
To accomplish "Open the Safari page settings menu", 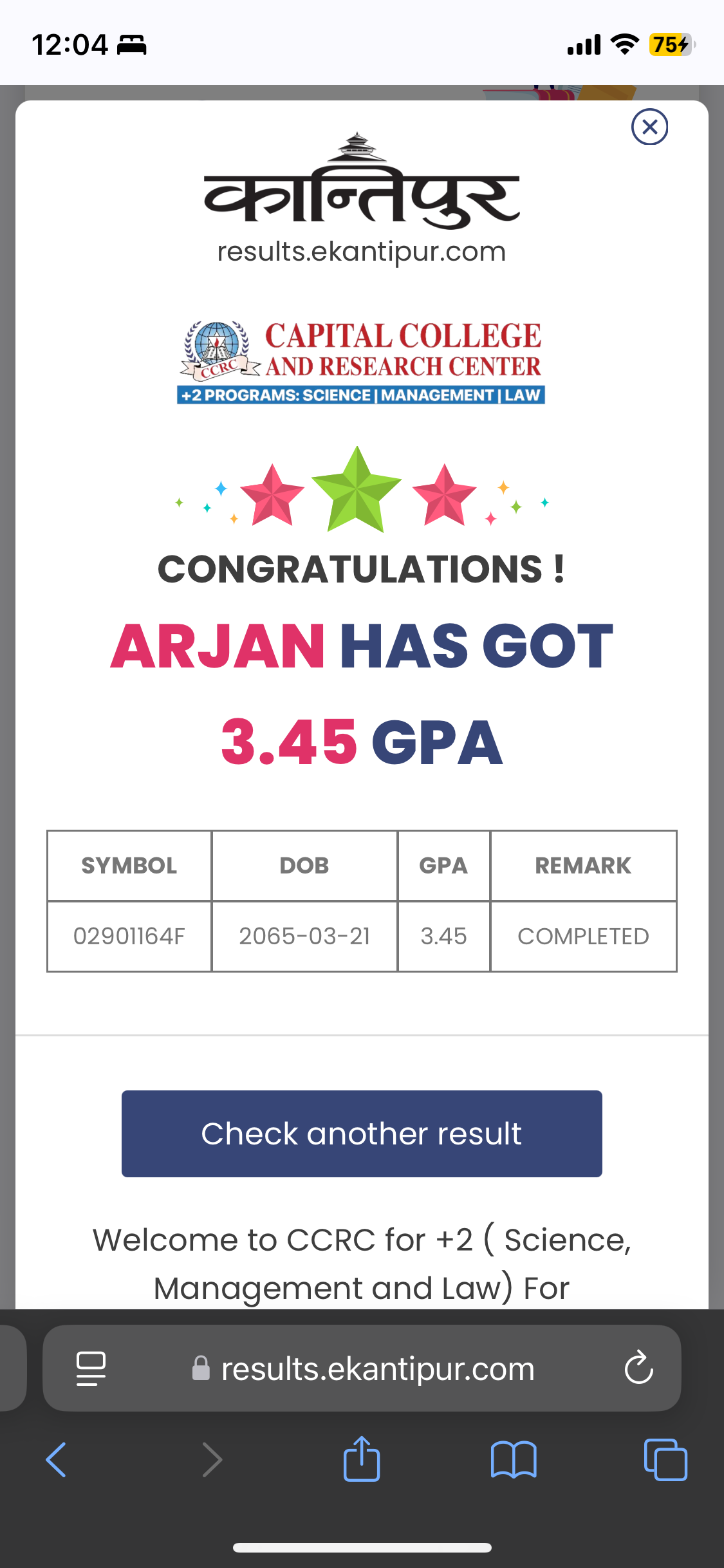I will [91, 1368].
